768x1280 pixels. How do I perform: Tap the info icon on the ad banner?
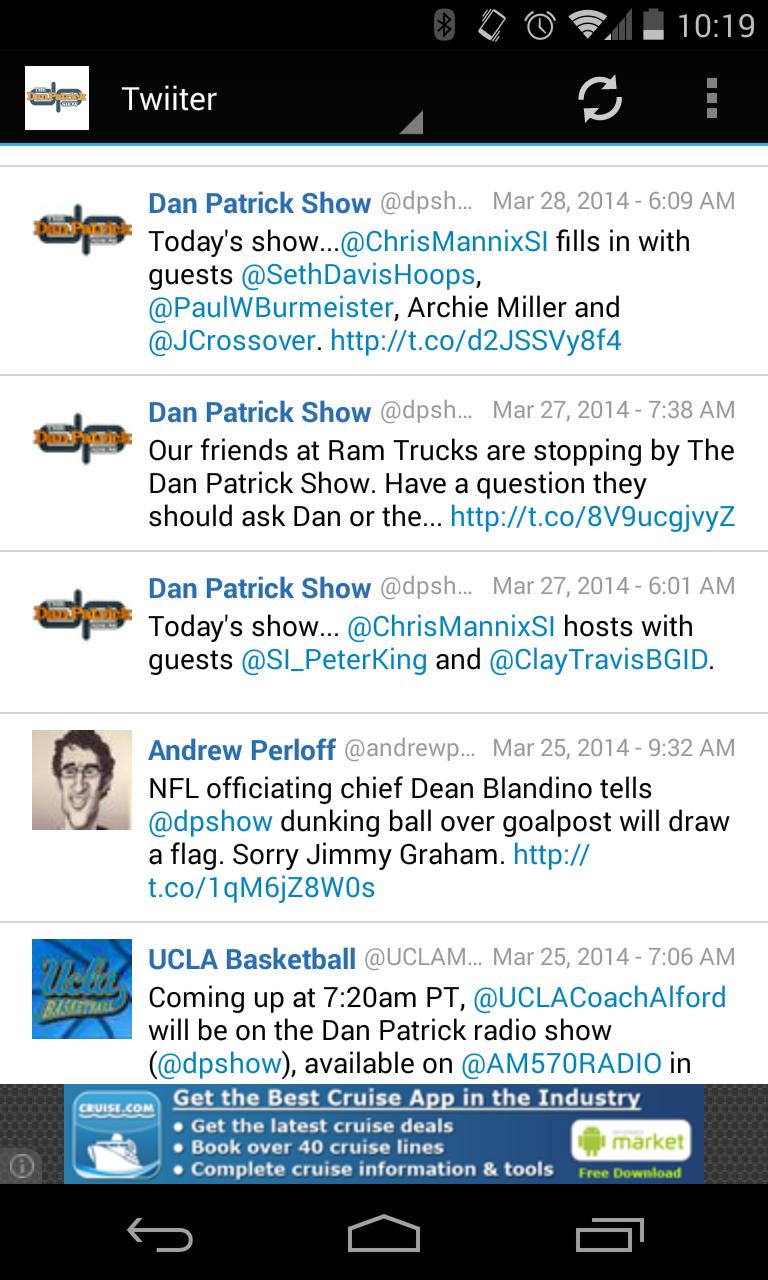click(22, 1166)
